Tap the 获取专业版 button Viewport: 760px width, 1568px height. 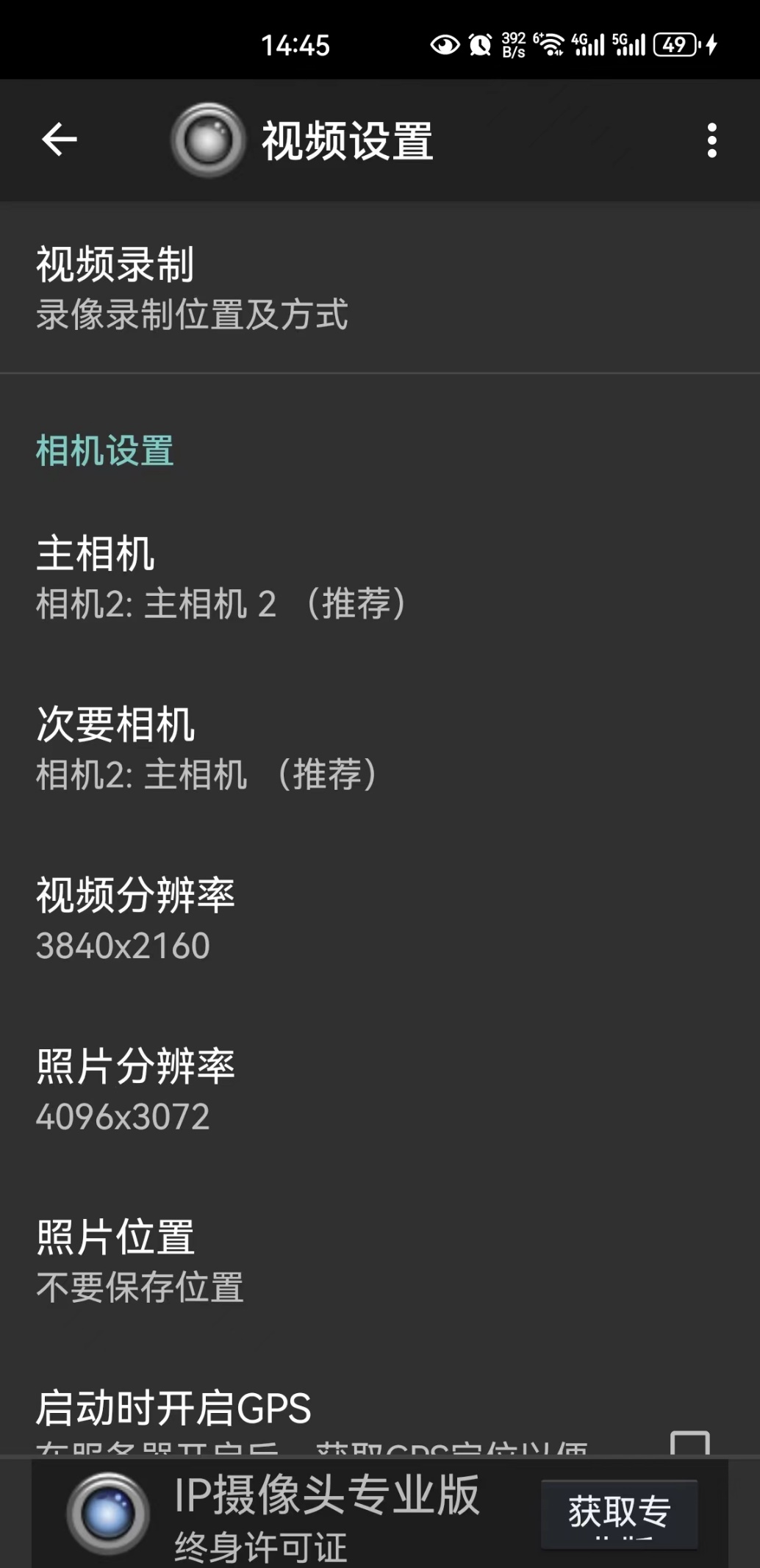[619, 1512]
